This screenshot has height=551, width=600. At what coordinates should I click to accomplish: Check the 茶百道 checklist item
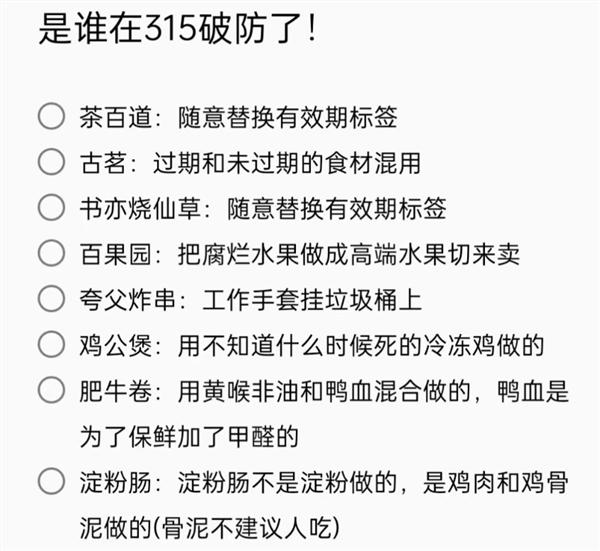[x=51, y=117]
